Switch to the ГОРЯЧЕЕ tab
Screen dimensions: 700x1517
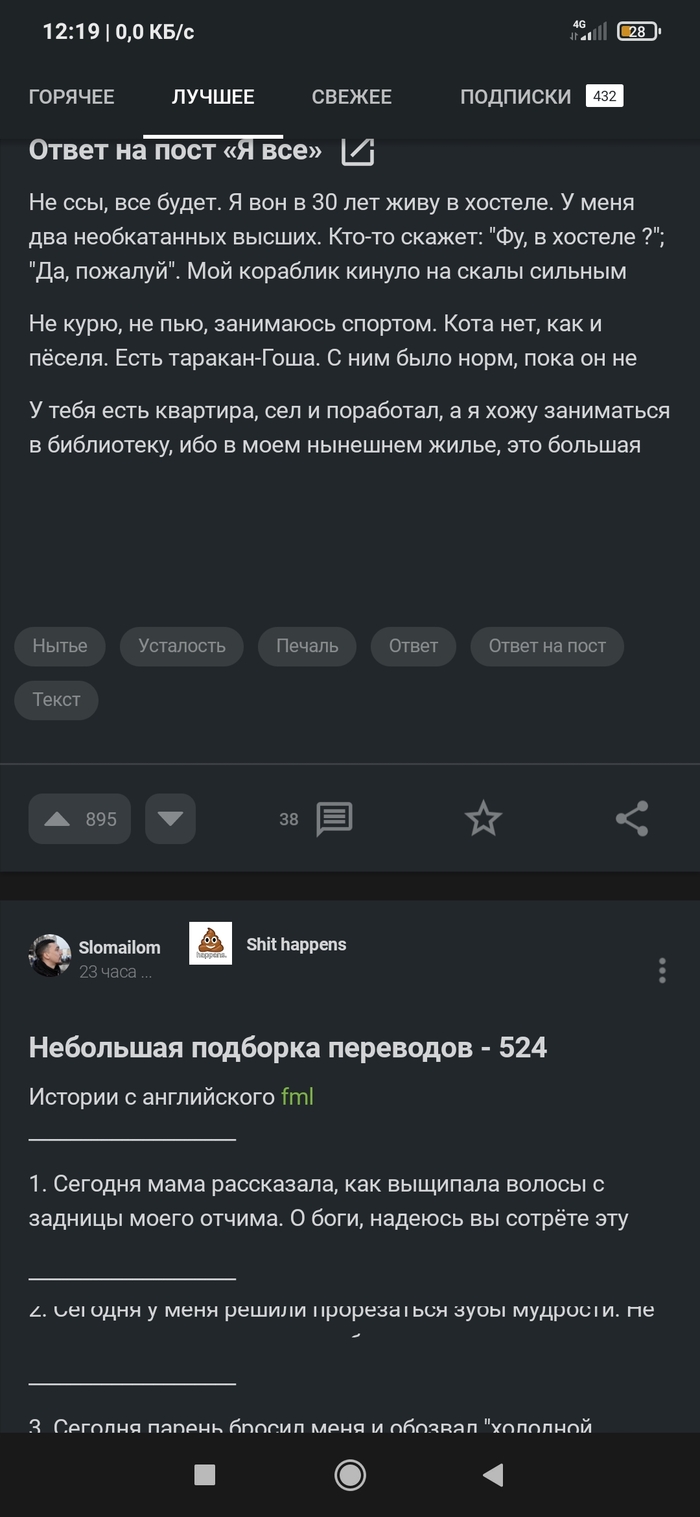click(x=71, y=97)
